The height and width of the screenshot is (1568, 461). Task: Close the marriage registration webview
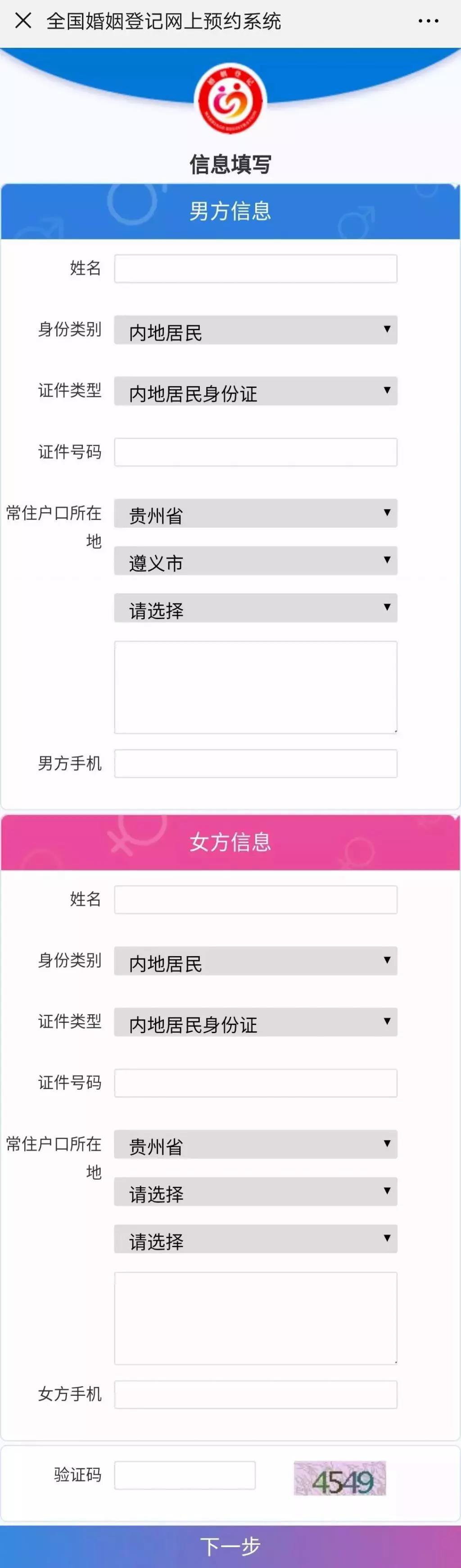tap(23, 21)
